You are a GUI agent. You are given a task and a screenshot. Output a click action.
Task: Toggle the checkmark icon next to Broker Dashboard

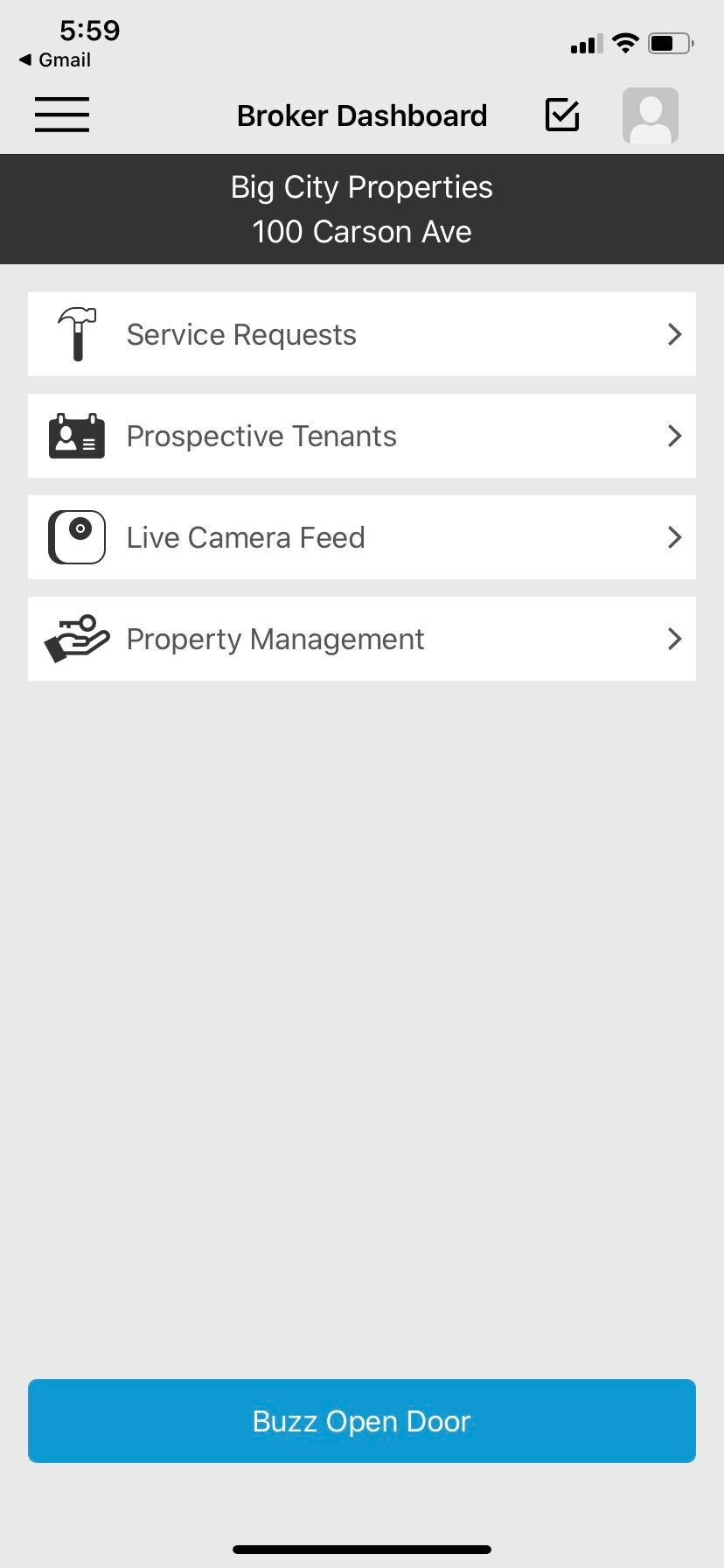point(561,115)
